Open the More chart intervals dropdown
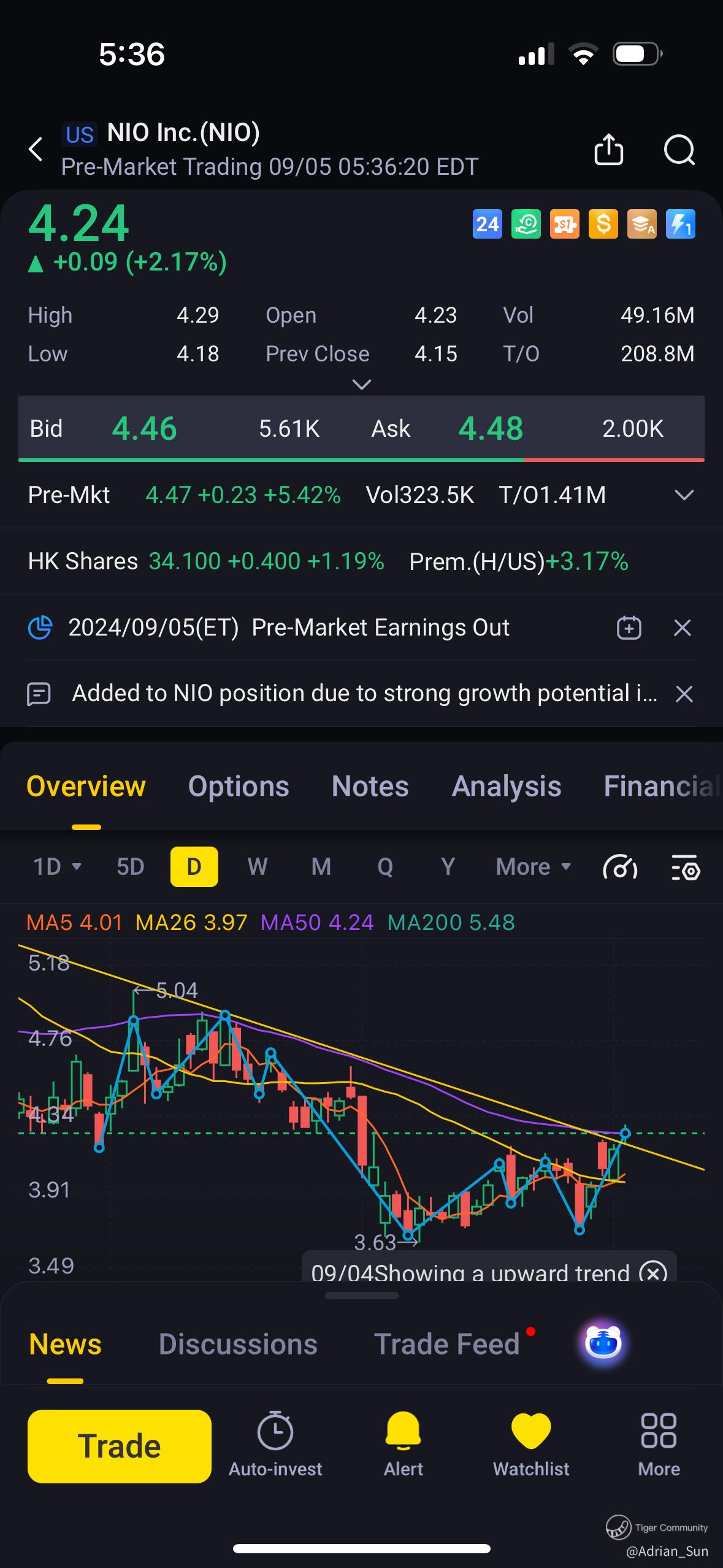This screenshot has width=723, height=1568. click(x=534, y=867)
